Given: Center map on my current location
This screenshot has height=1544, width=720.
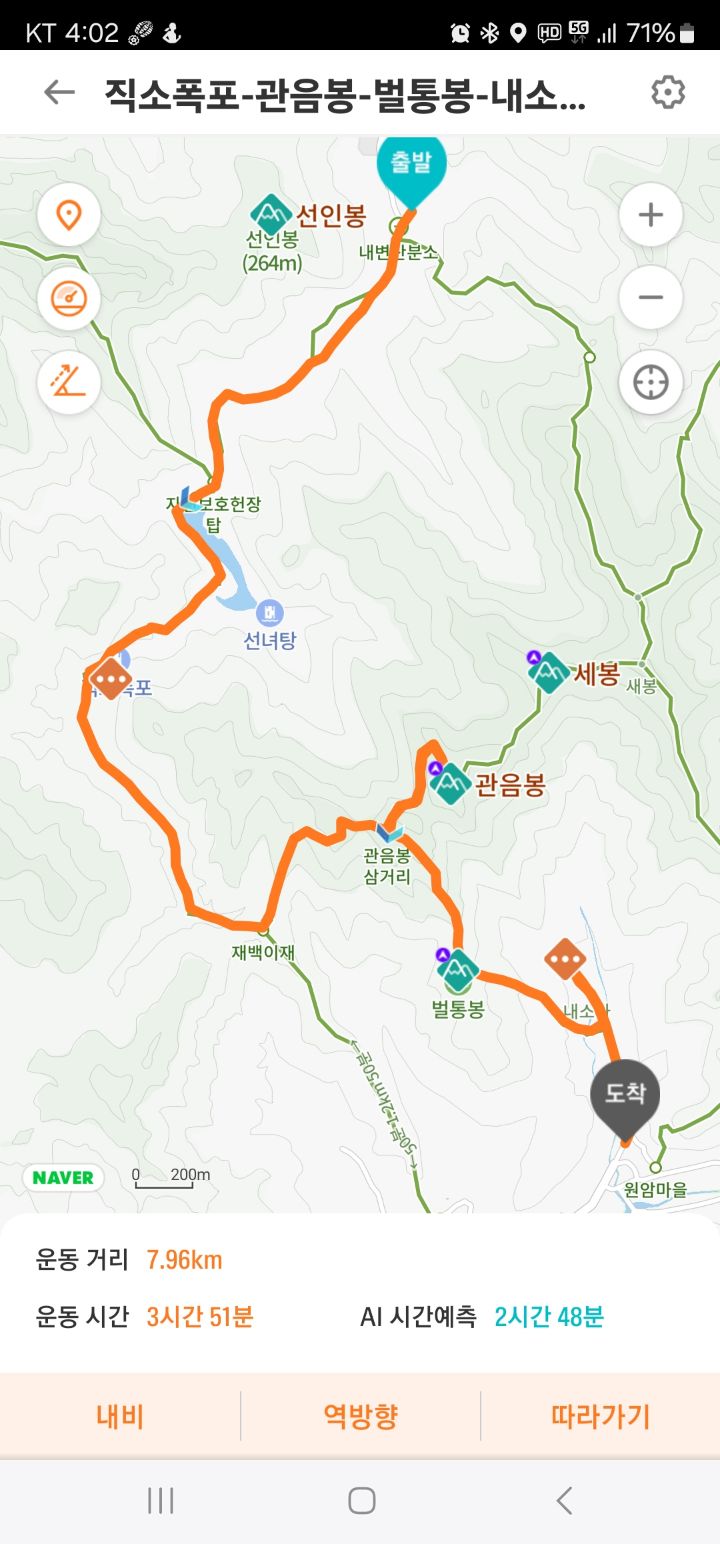Looking at the screenshot, I should [x=651, y=382].
